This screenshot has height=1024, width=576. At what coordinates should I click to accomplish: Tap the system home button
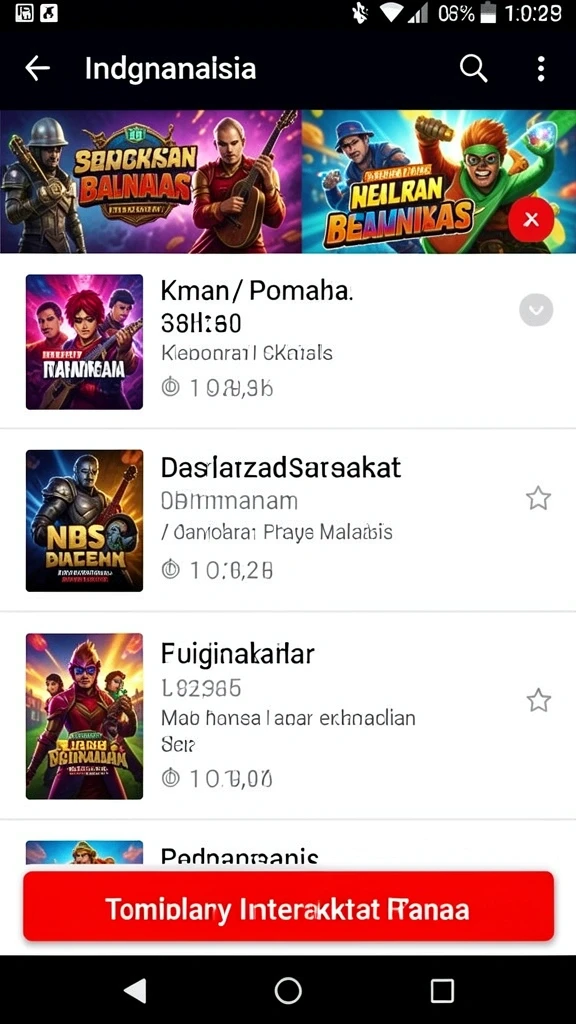(288, 991)
